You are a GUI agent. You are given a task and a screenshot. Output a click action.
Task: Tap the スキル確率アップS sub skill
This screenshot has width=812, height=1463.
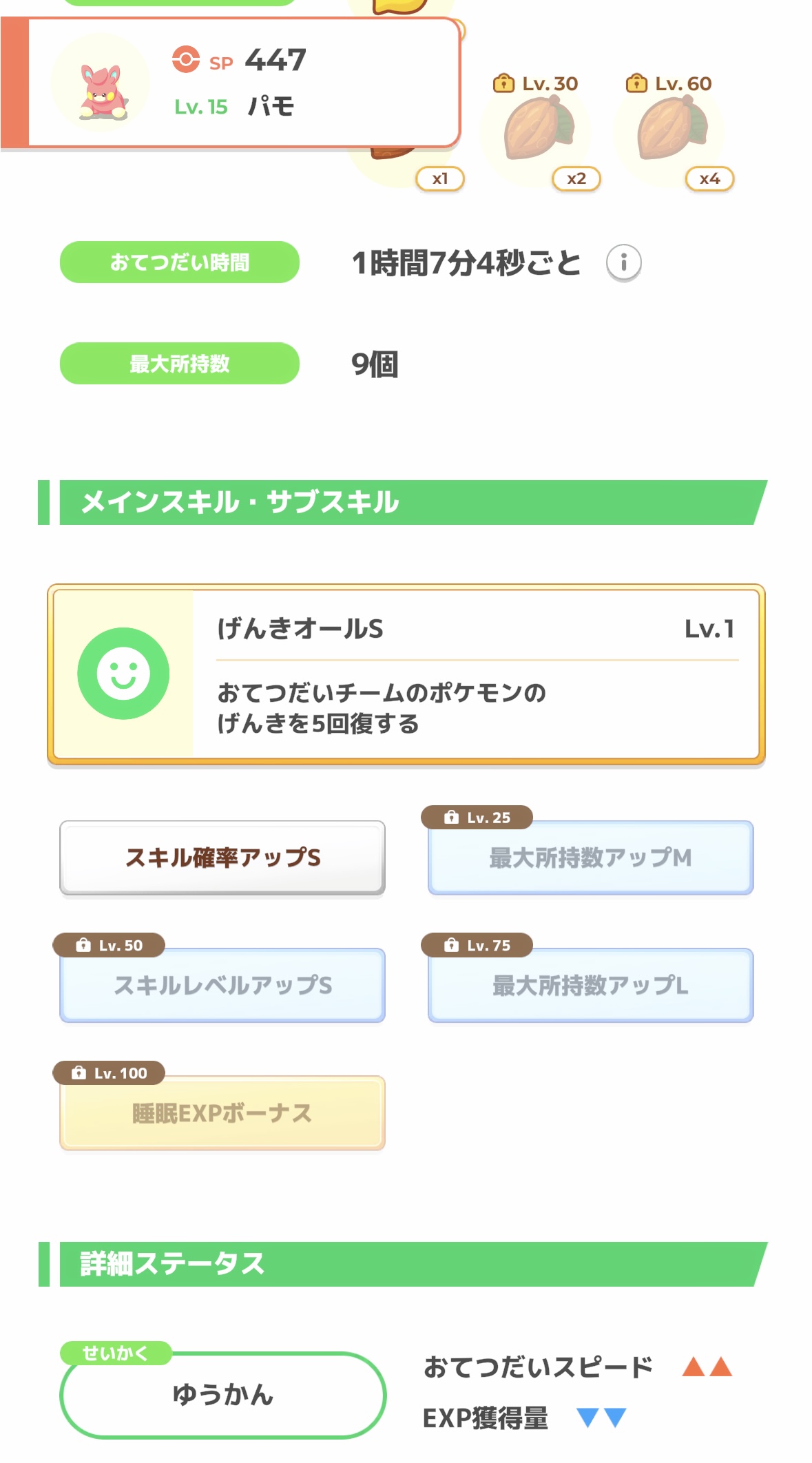[x=222, y=858]
